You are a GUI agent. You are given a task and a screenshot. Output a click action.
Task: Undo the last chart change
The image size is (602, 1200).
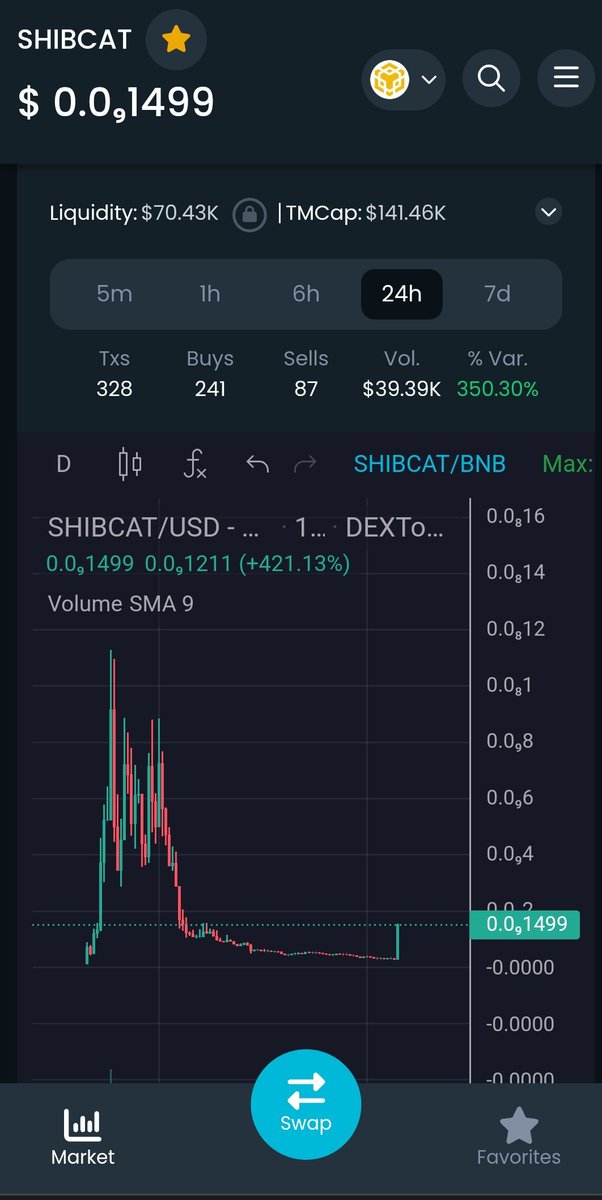258,464
